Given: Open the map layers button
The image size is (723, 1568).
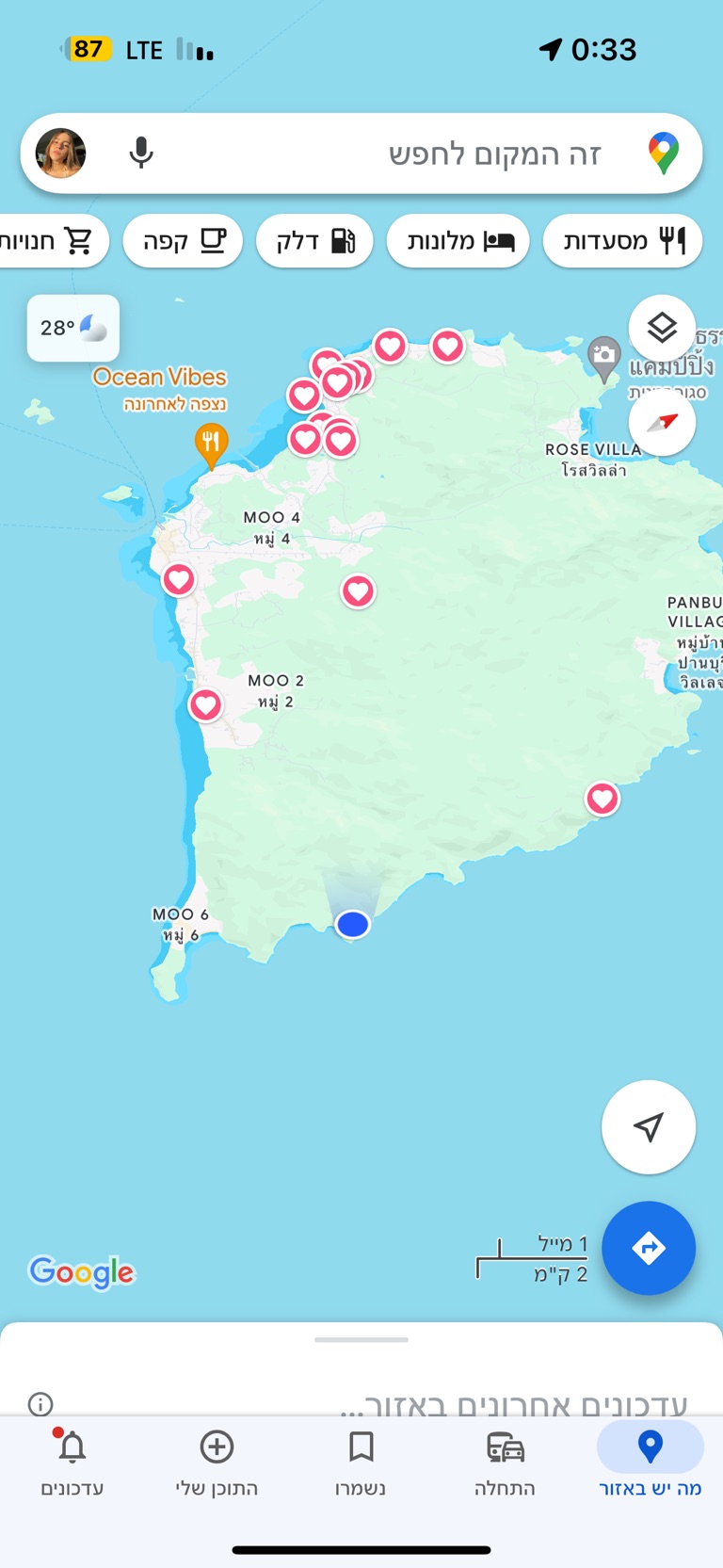Looking at the screenshot, I should click(x=662, y=328).
